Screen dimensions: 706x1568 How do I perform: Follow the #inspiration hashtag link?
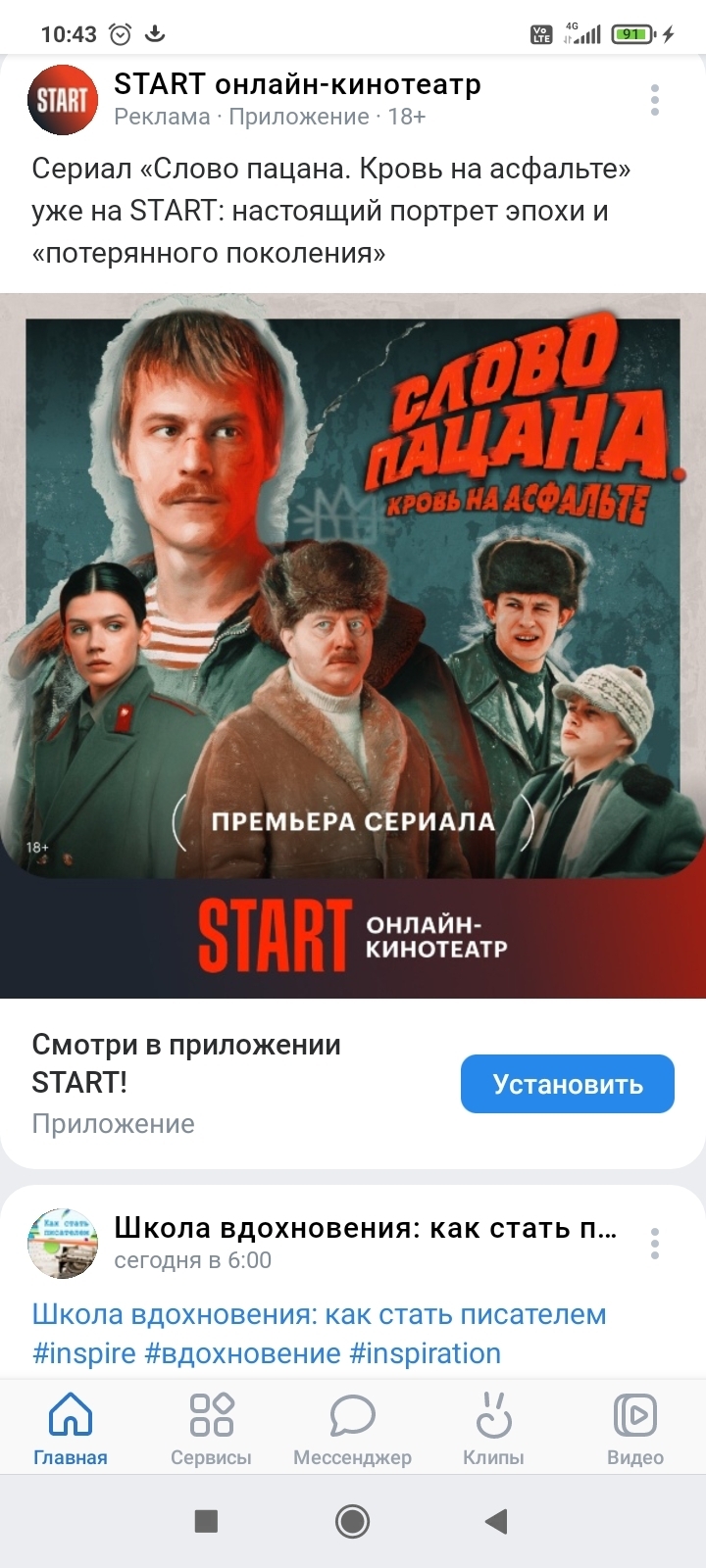pos(426,1353)
